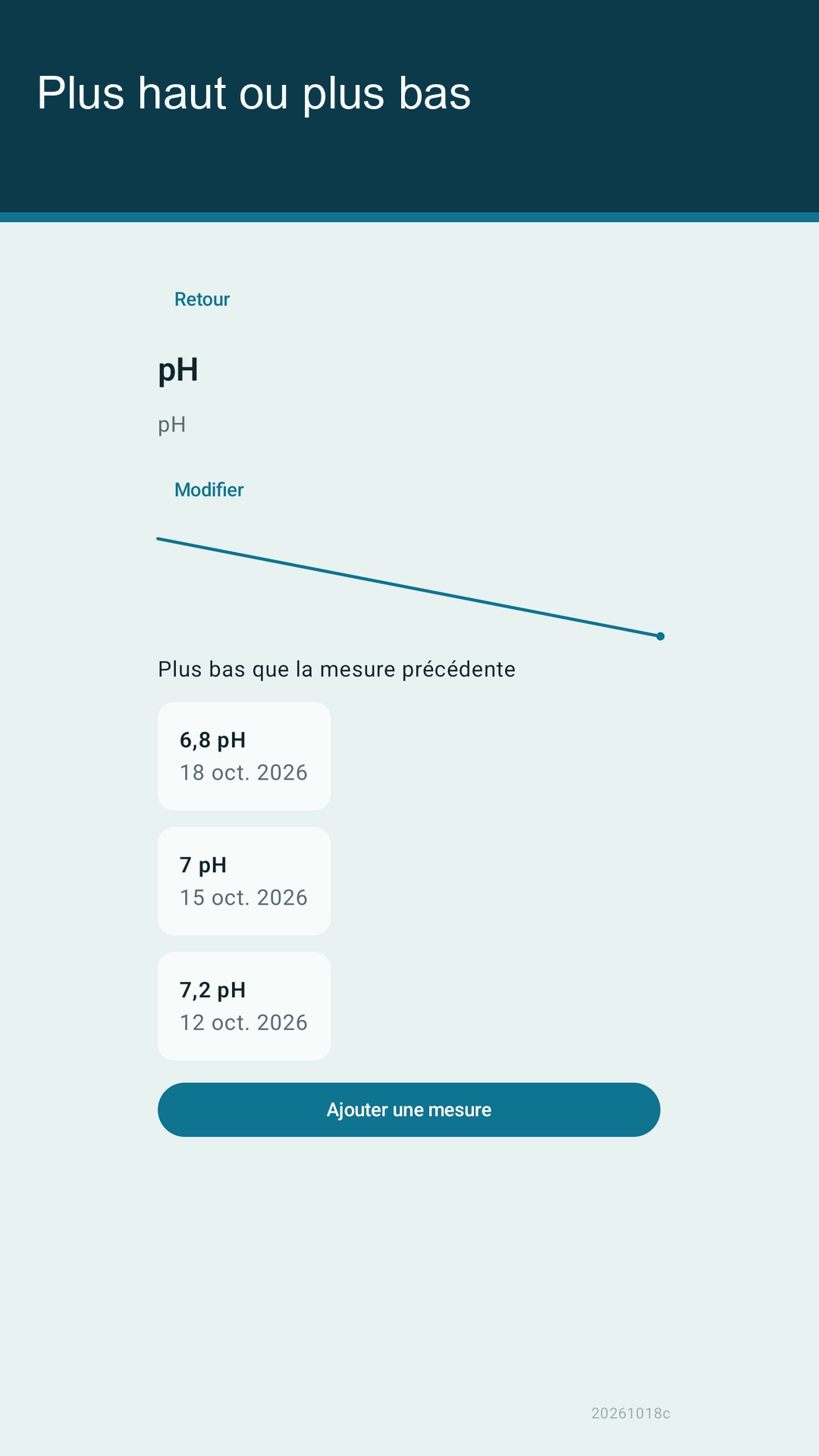Image resolution: width=819 pixels, height=1456 pixels.
Task: Open the 7 pH measurement from 15 oct.
Action: pos(244,881)
